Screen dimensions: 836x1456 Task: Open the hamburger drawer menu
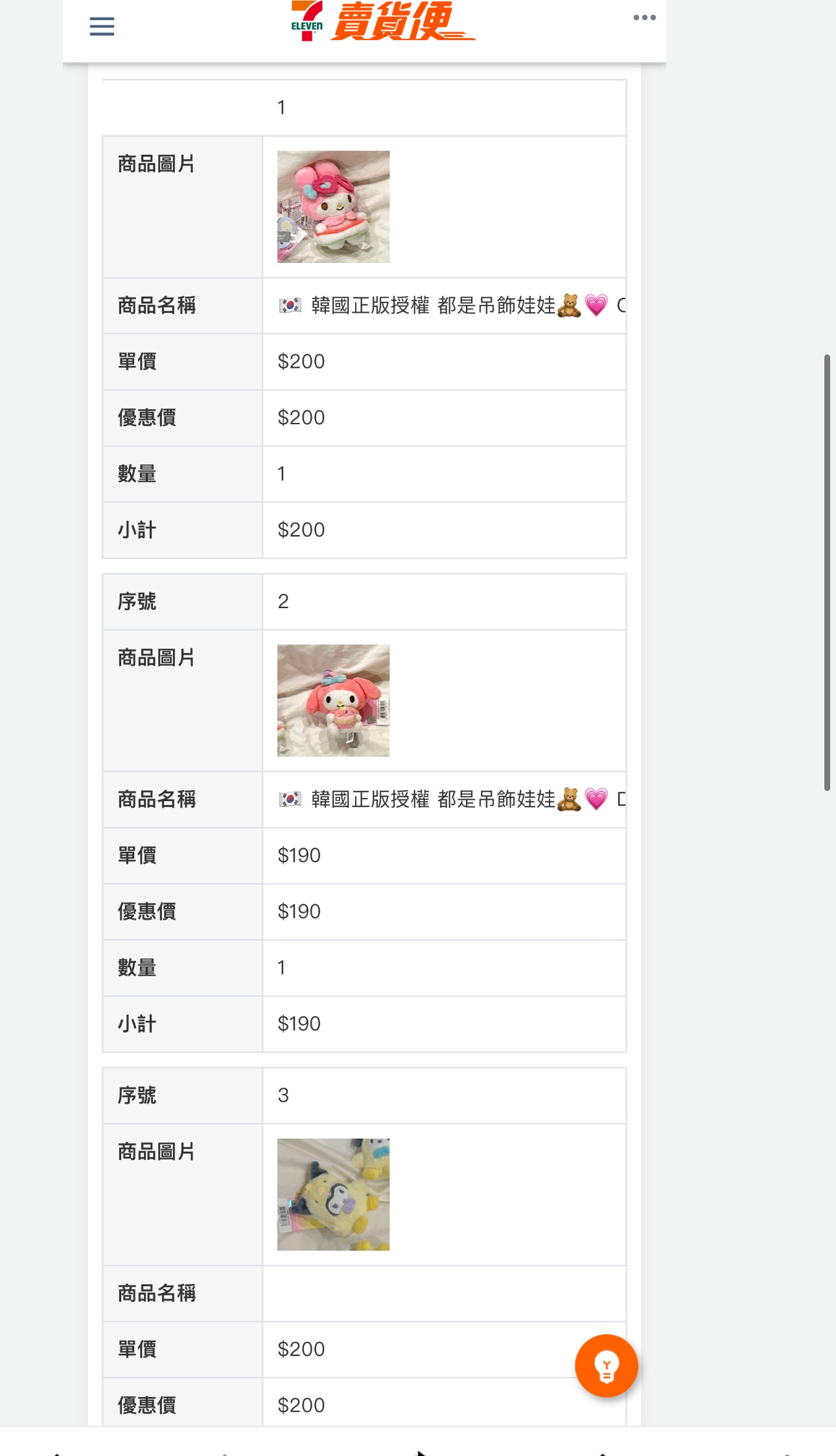coord(102,27)
